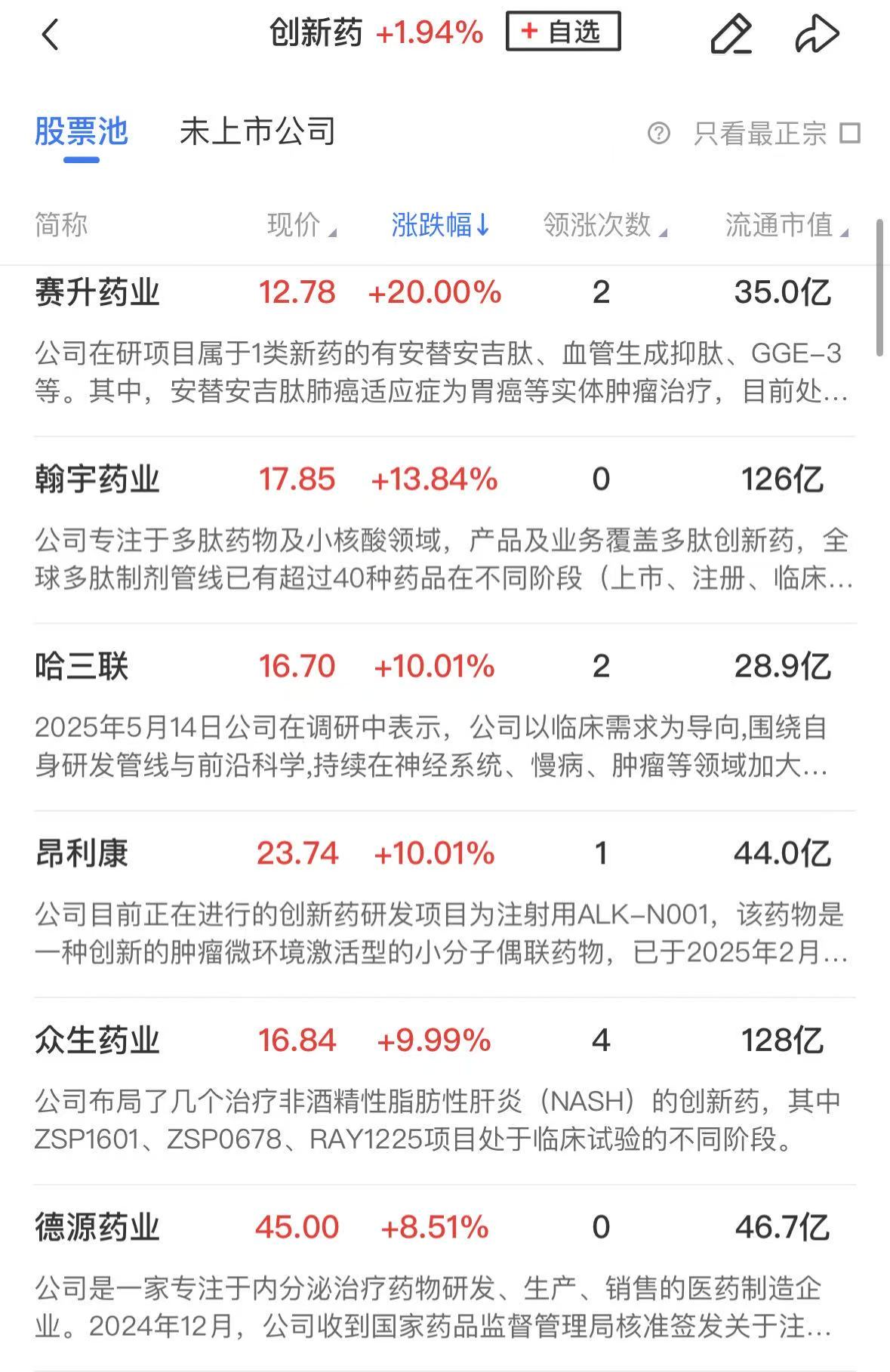The height and width of the screenshot is (1372, 890).
Task: Open the 哈三联 stock entry
Action: tap(82, 667)
